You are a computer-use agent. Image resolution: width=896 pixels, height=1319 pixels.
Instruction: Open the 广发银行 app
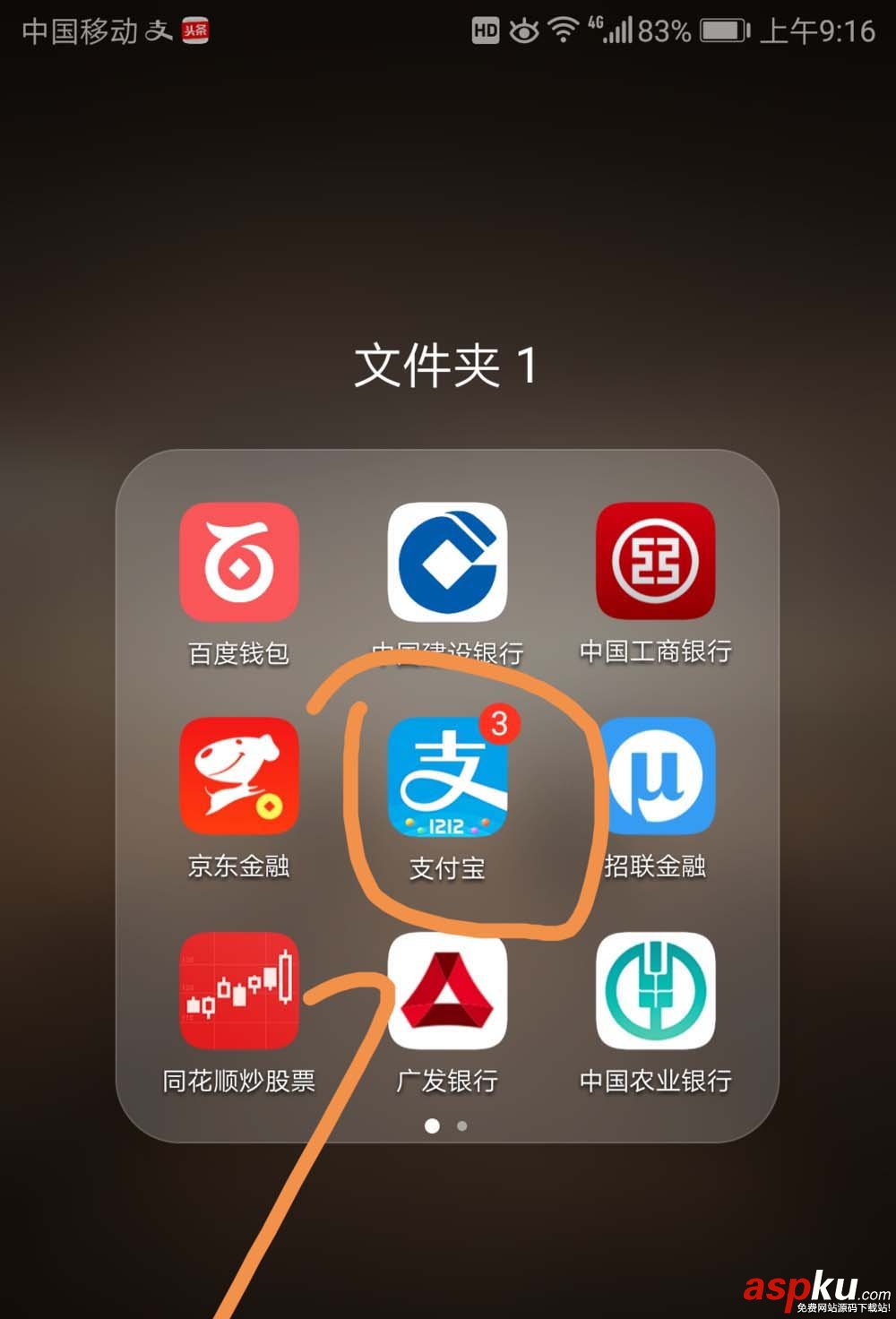point(447,990)
